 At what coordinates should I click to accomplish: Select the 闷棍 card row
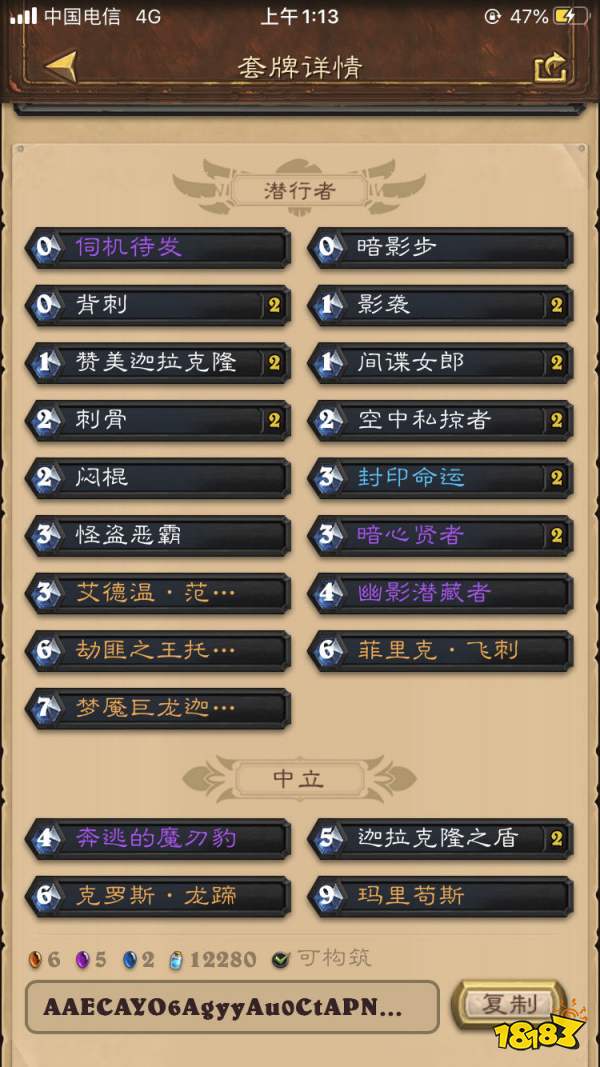pos(158,478)
